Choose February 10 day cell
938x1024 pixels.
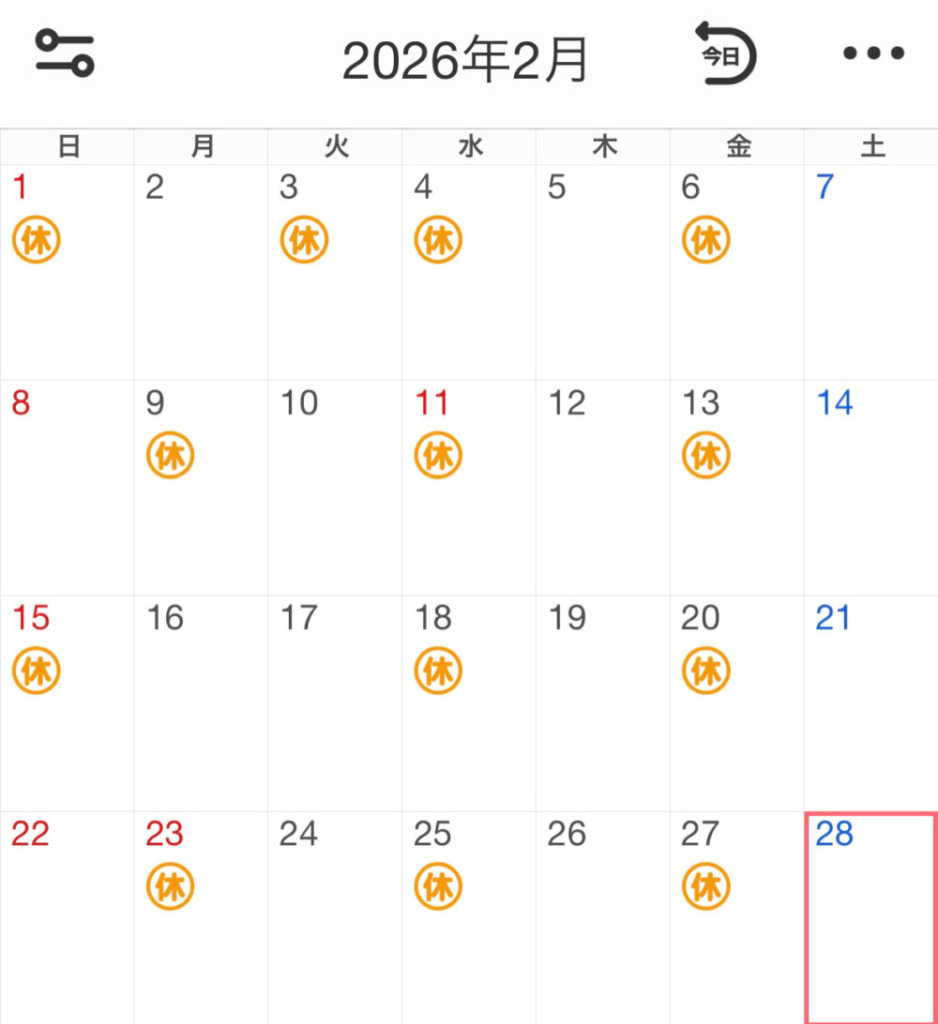coord(335,488)
